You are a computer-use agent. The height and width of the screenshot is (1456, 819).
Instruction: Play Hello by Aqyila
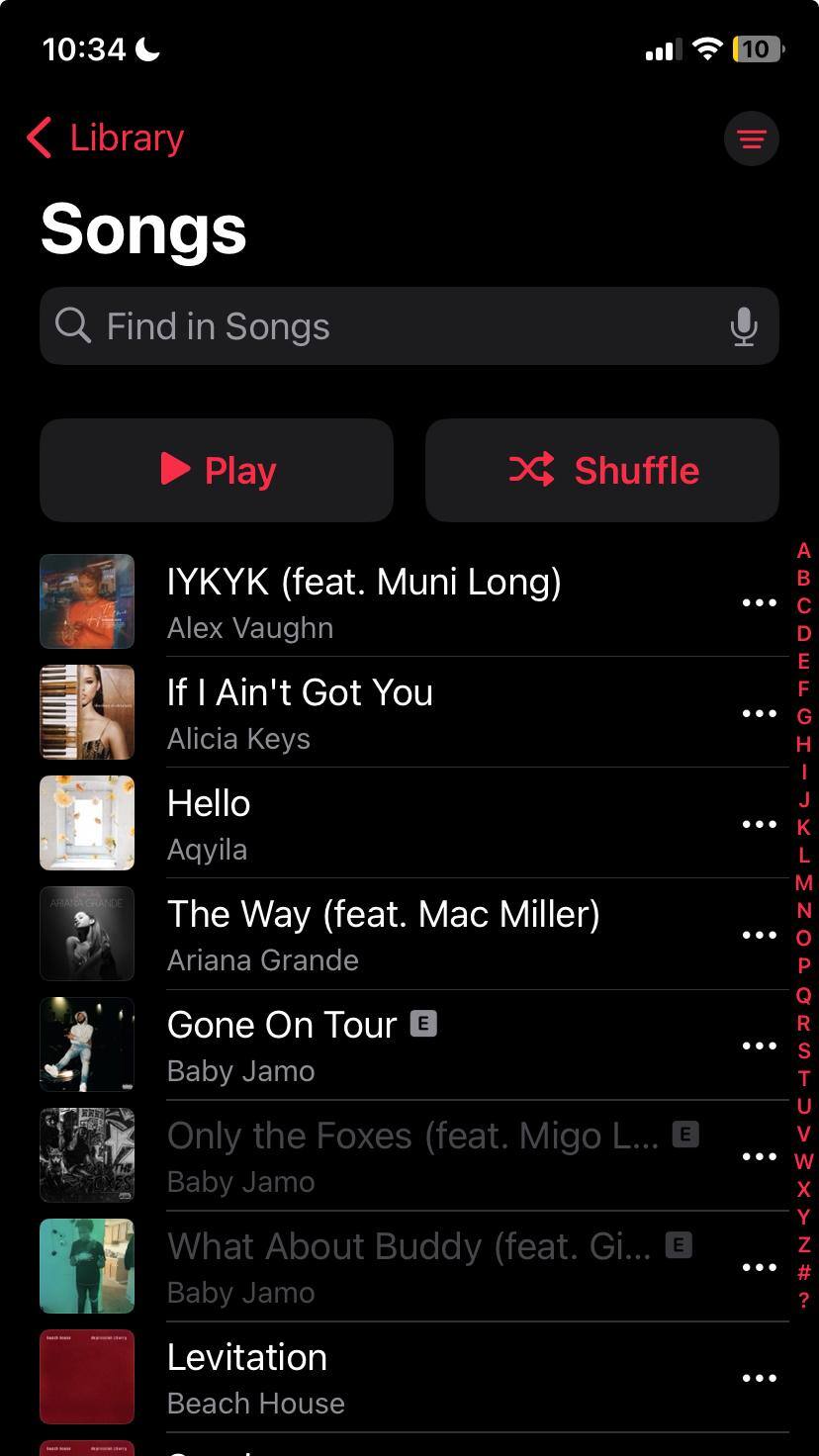point(209,823)
